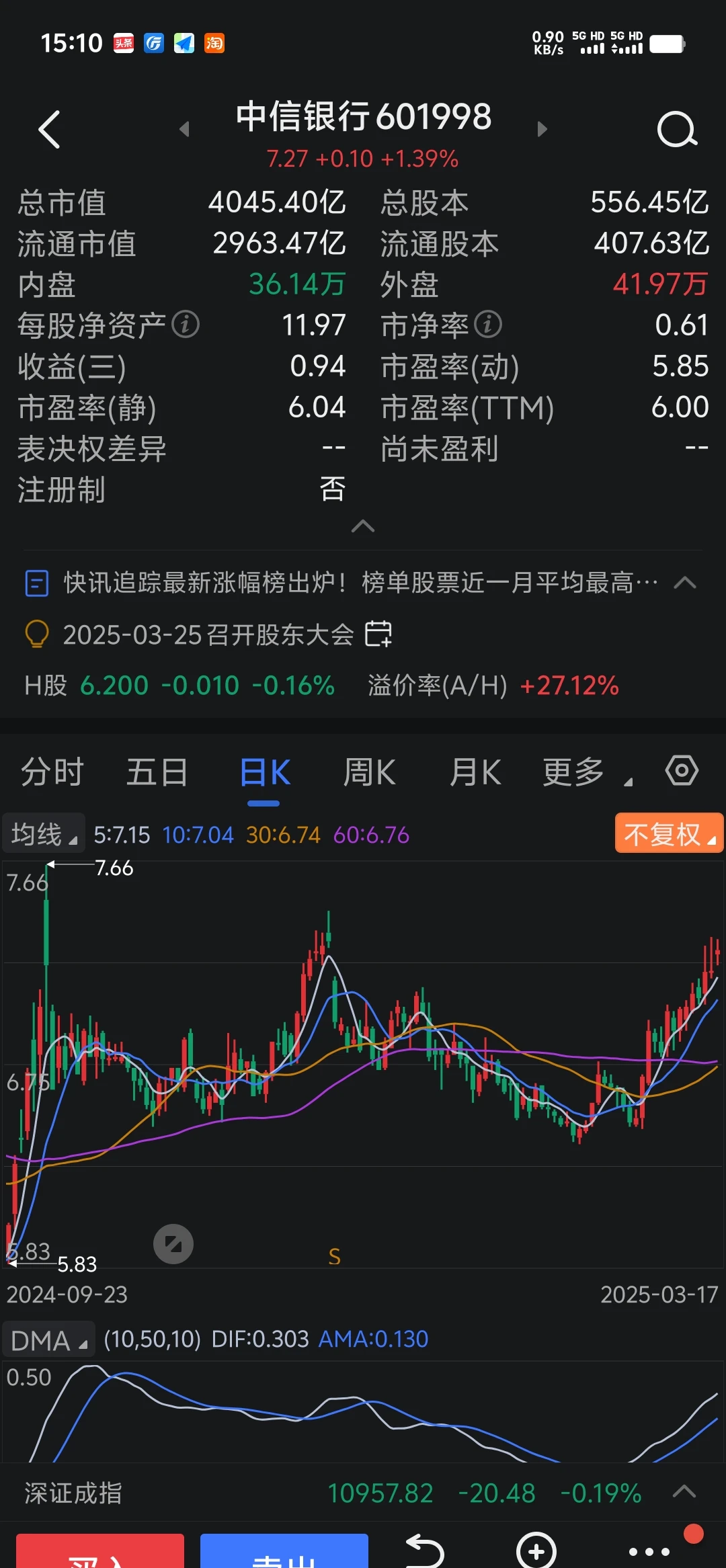Tap the search magnifier icon
This screenshot has height=1568, width=726.
[x=676, y=128]
